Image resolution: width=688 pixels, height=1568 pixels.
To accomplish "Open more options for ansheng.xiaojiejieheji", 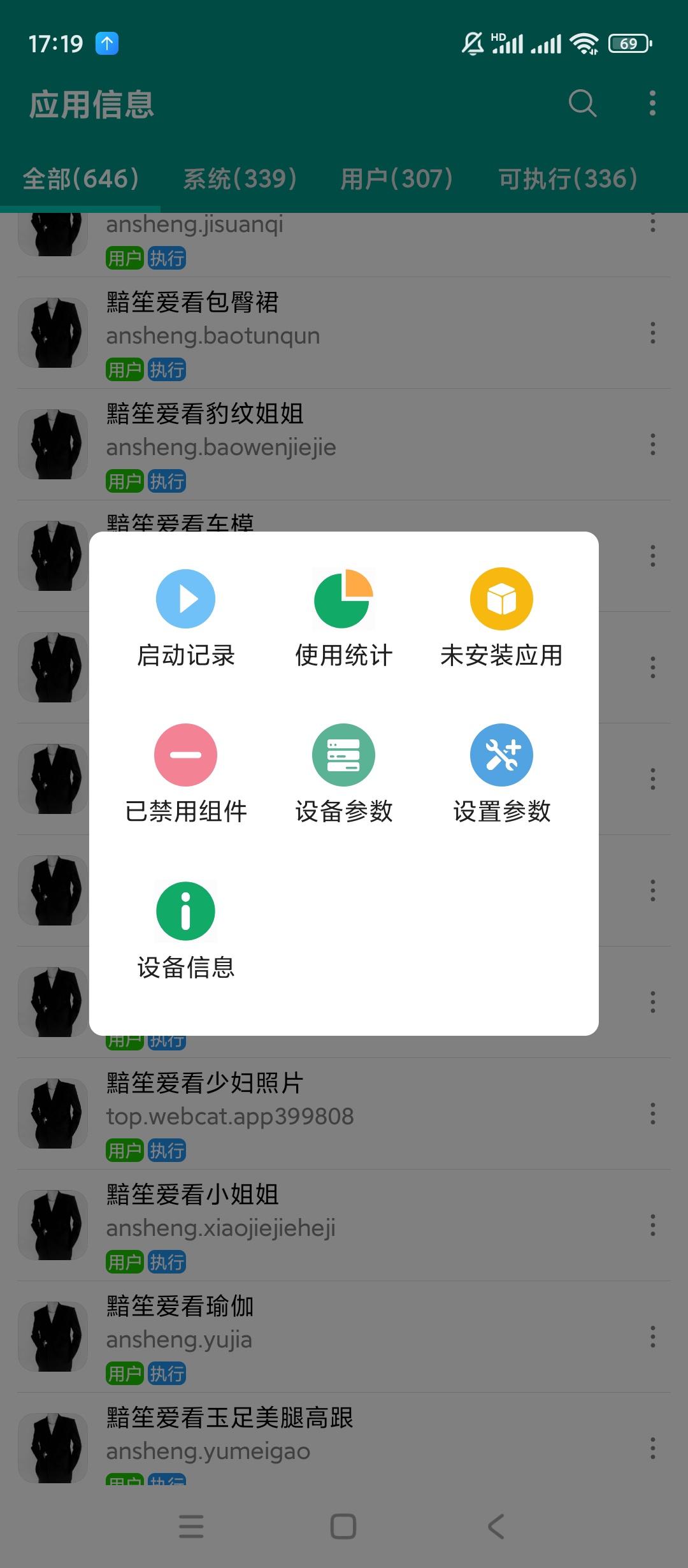I will [x=652, y=1225].
